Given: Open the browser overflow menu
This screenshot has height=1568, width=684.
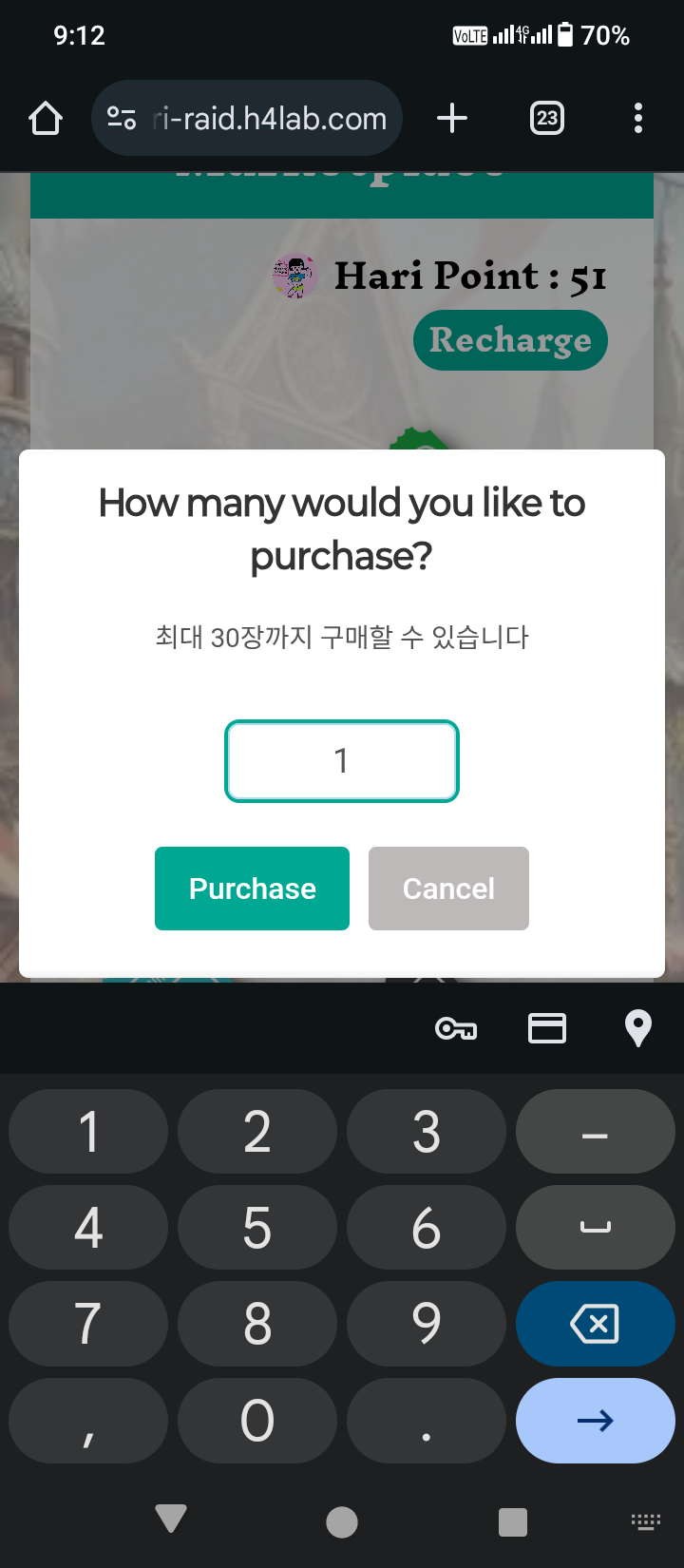Looking at the screenshot, I should (x=637, y=119).
